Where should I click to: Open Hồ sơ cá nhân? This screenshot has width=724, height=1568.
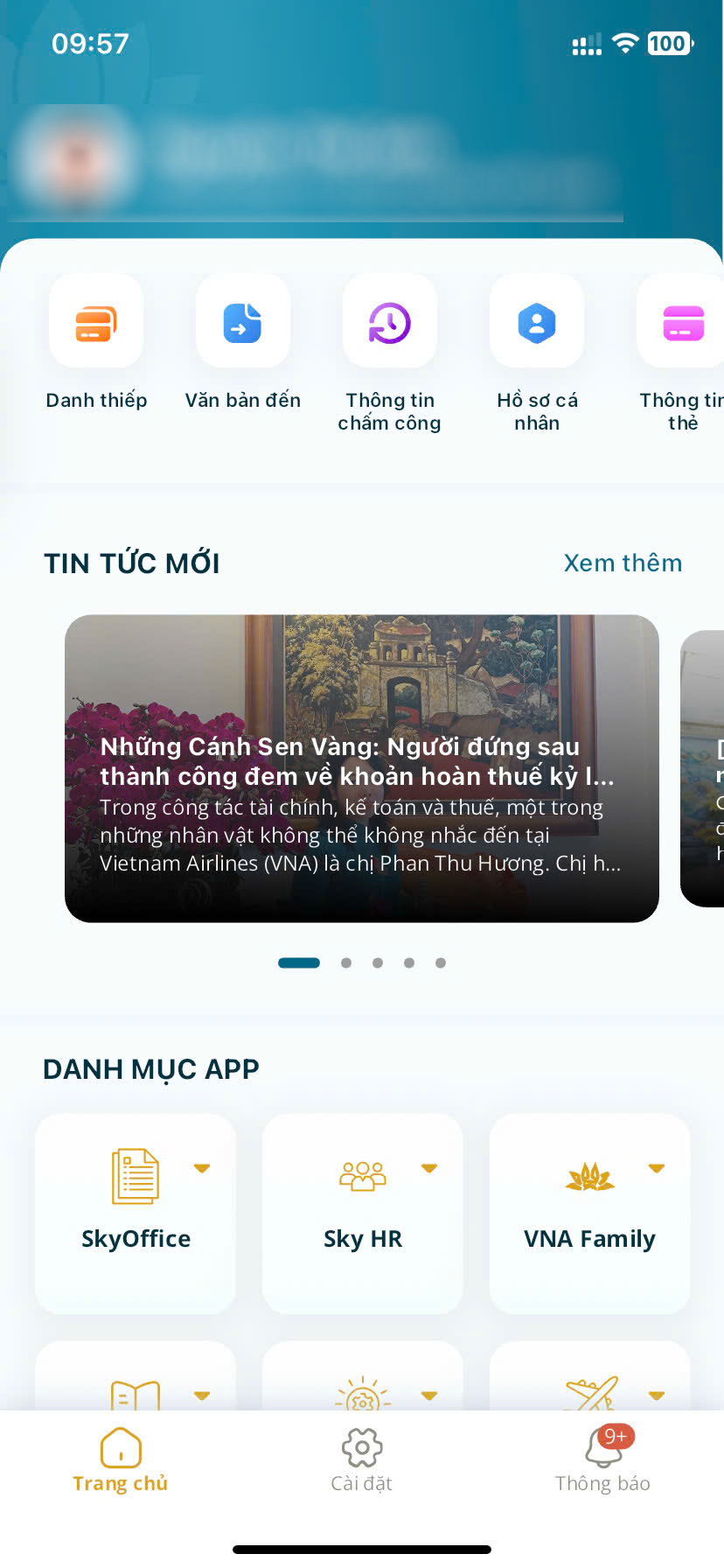coord(537,323)
